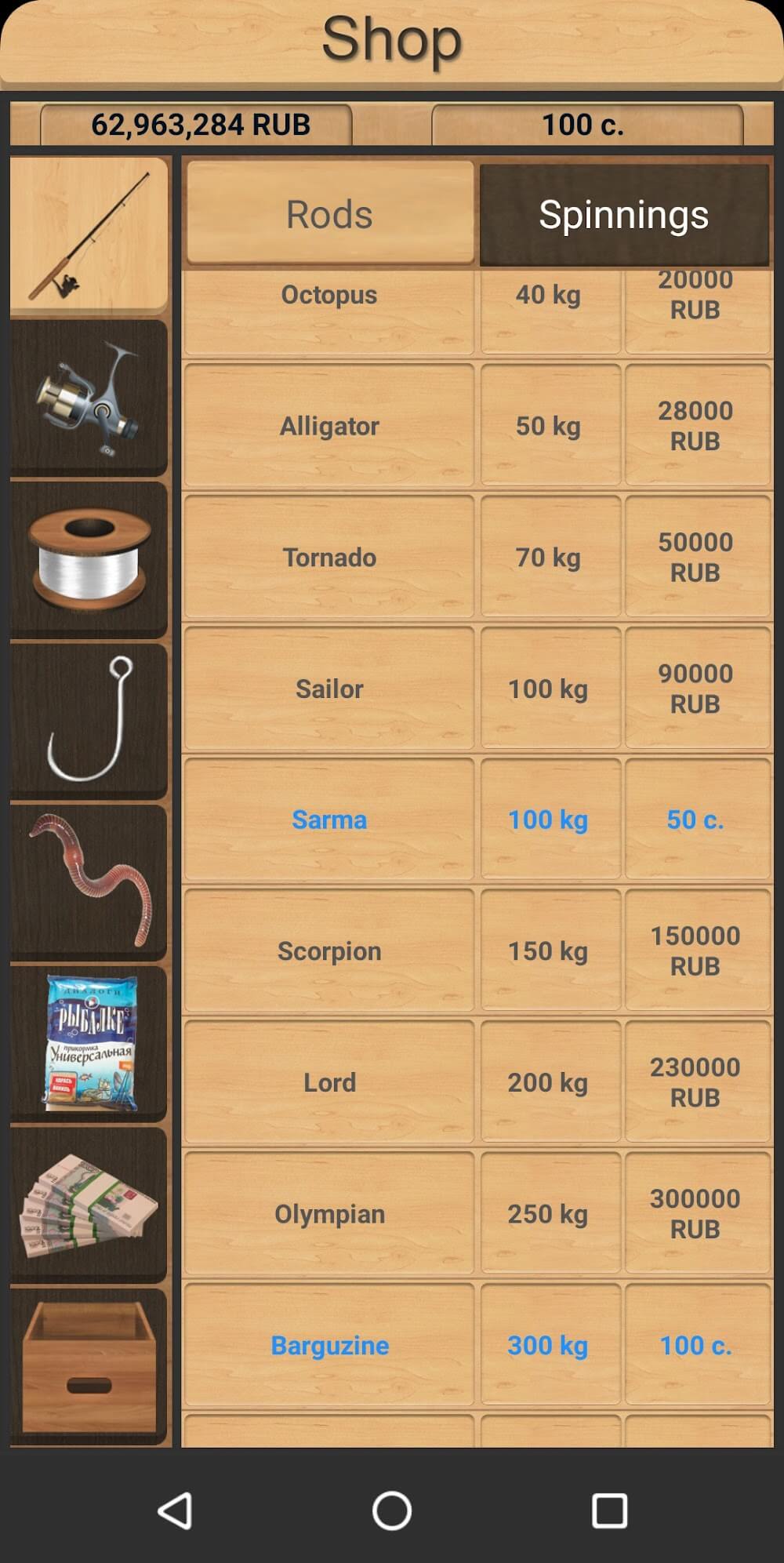Open the worm bait category
The image size is (784, 1563).
pyautogui.click(x=89, y=881)
